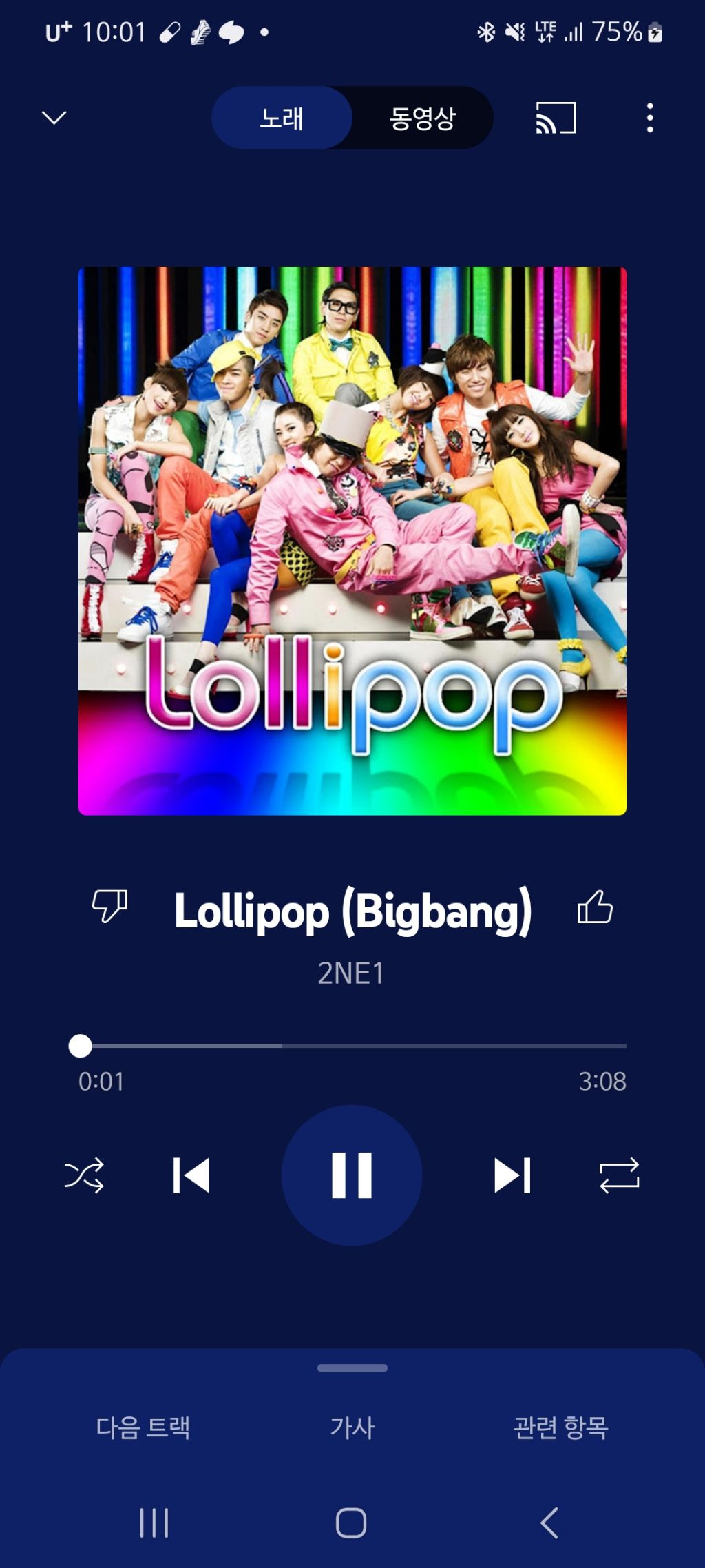Open recent apps from the navigation bar
705x1568 pixels.
pos(154,1523)
